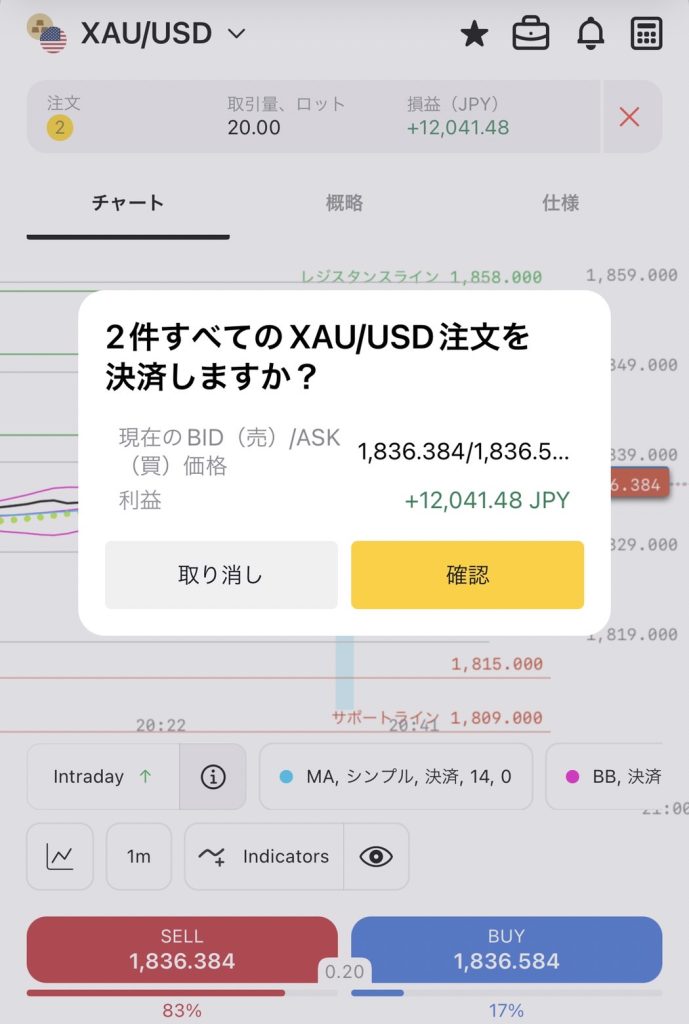Open the portfolio briefcase icon

[x=531, y=34]
